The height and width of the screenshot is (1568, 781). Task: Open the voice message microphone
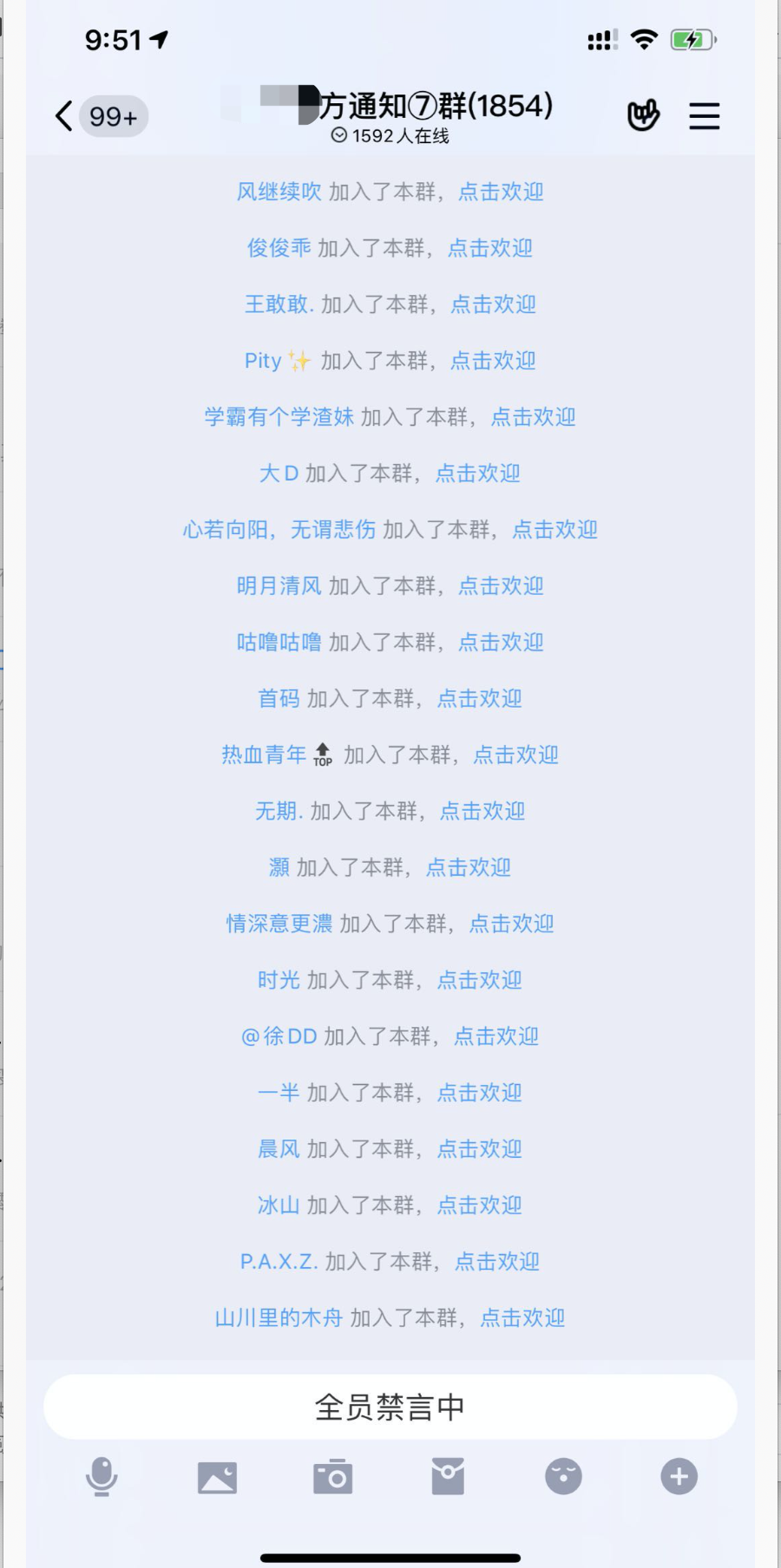click(102, 1476)
